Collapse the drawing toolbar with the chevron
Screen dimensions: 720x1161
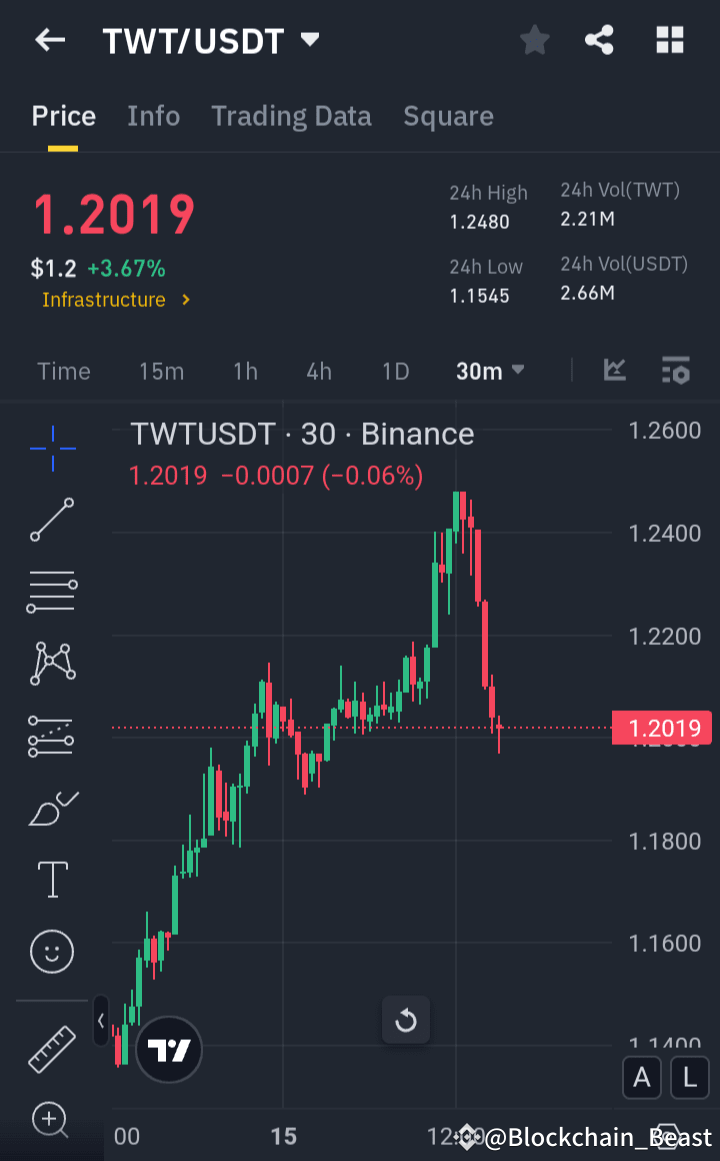click(x=101, y=1021)
